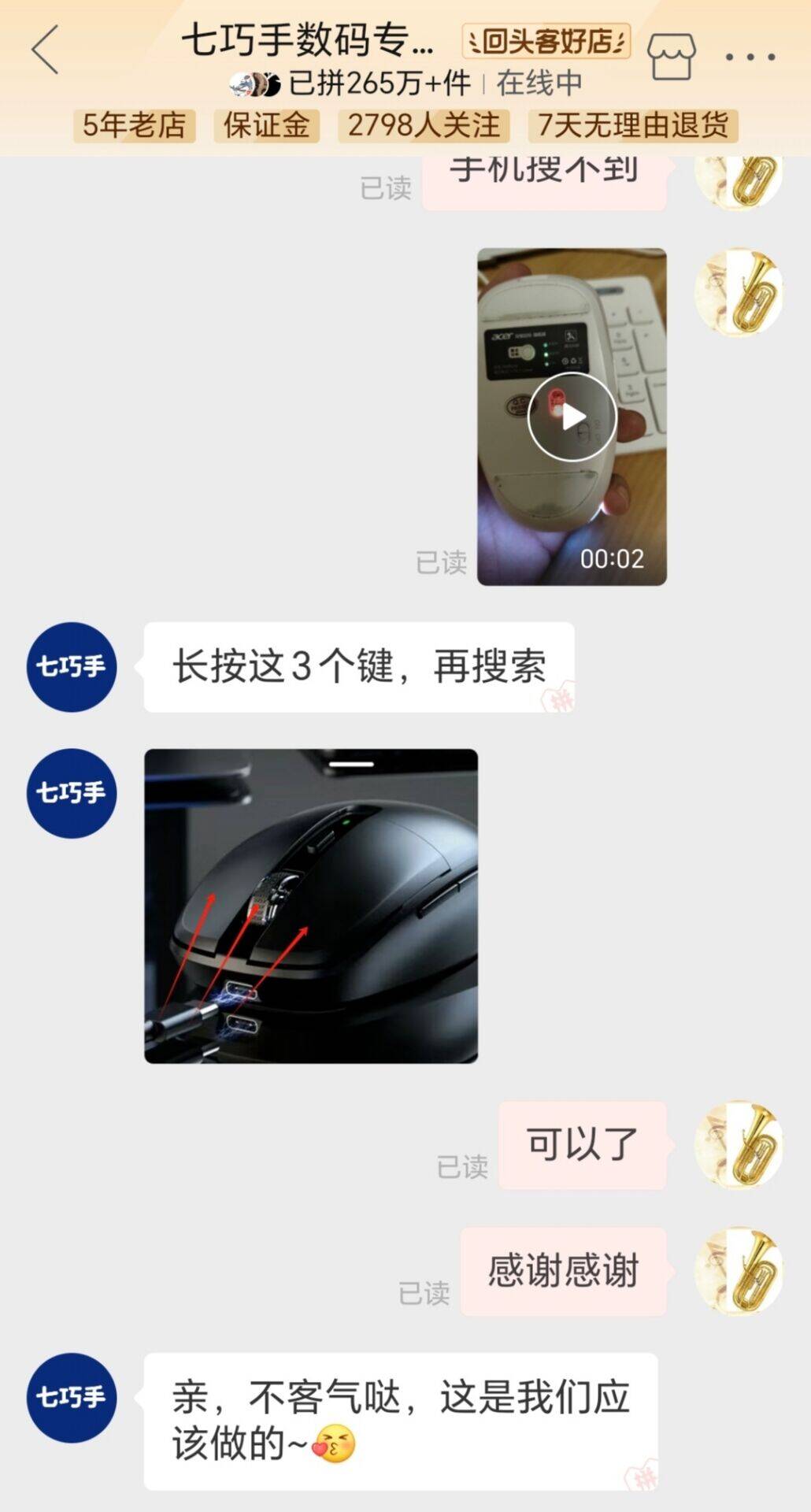Go back using the header arrow
The image size is (811, 1512).
(46, 50)
